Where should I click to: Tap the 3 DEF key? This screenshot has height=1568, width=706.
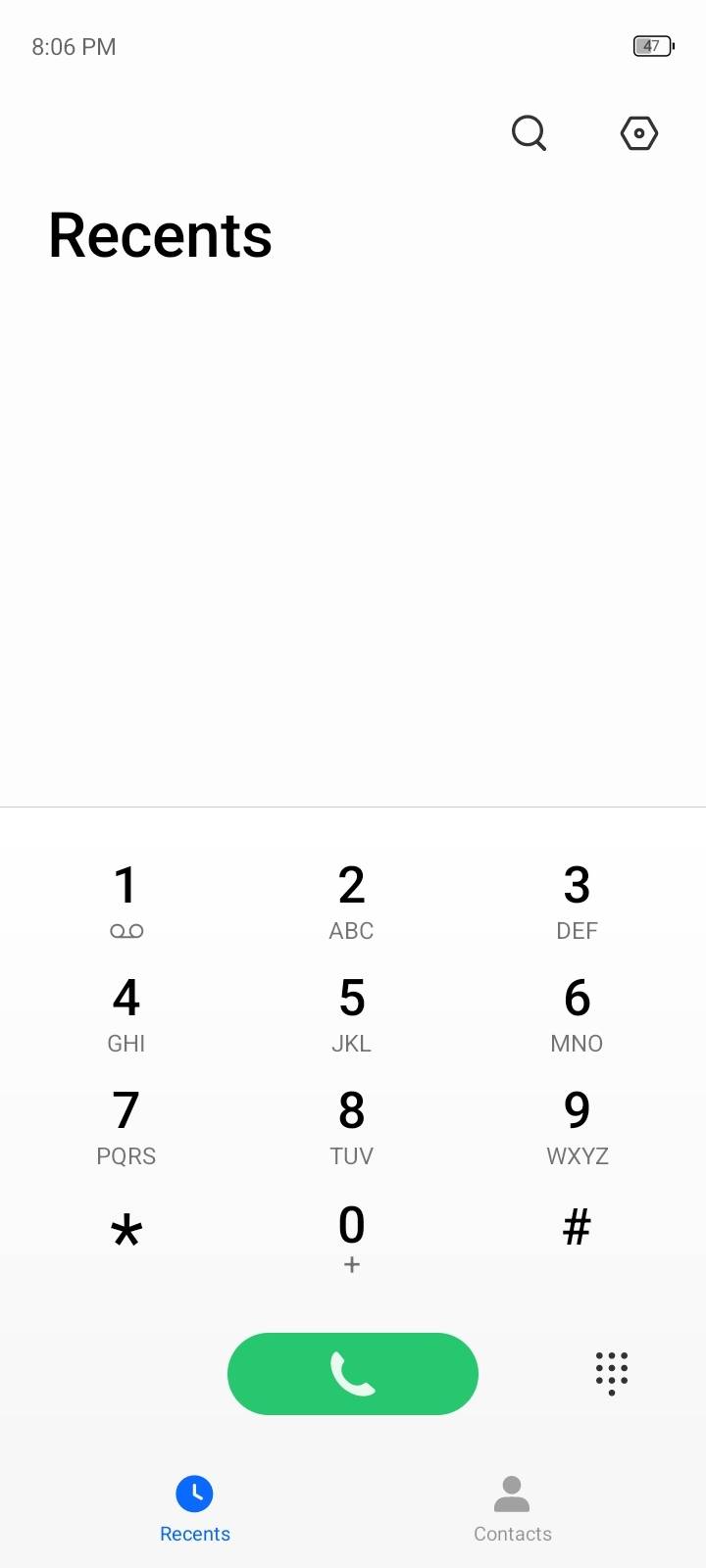click(x=577, y=900)
